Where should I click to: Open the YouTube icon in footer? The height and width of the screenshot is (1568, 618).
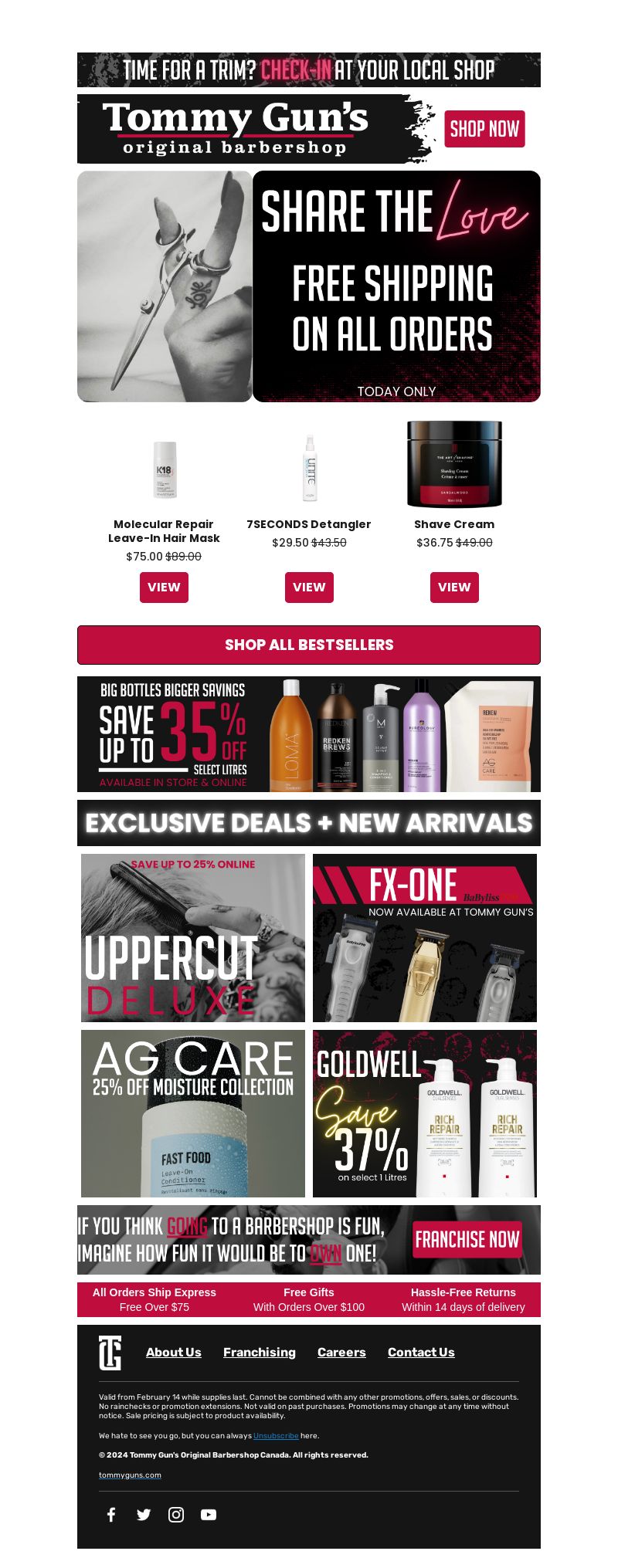209,1514
